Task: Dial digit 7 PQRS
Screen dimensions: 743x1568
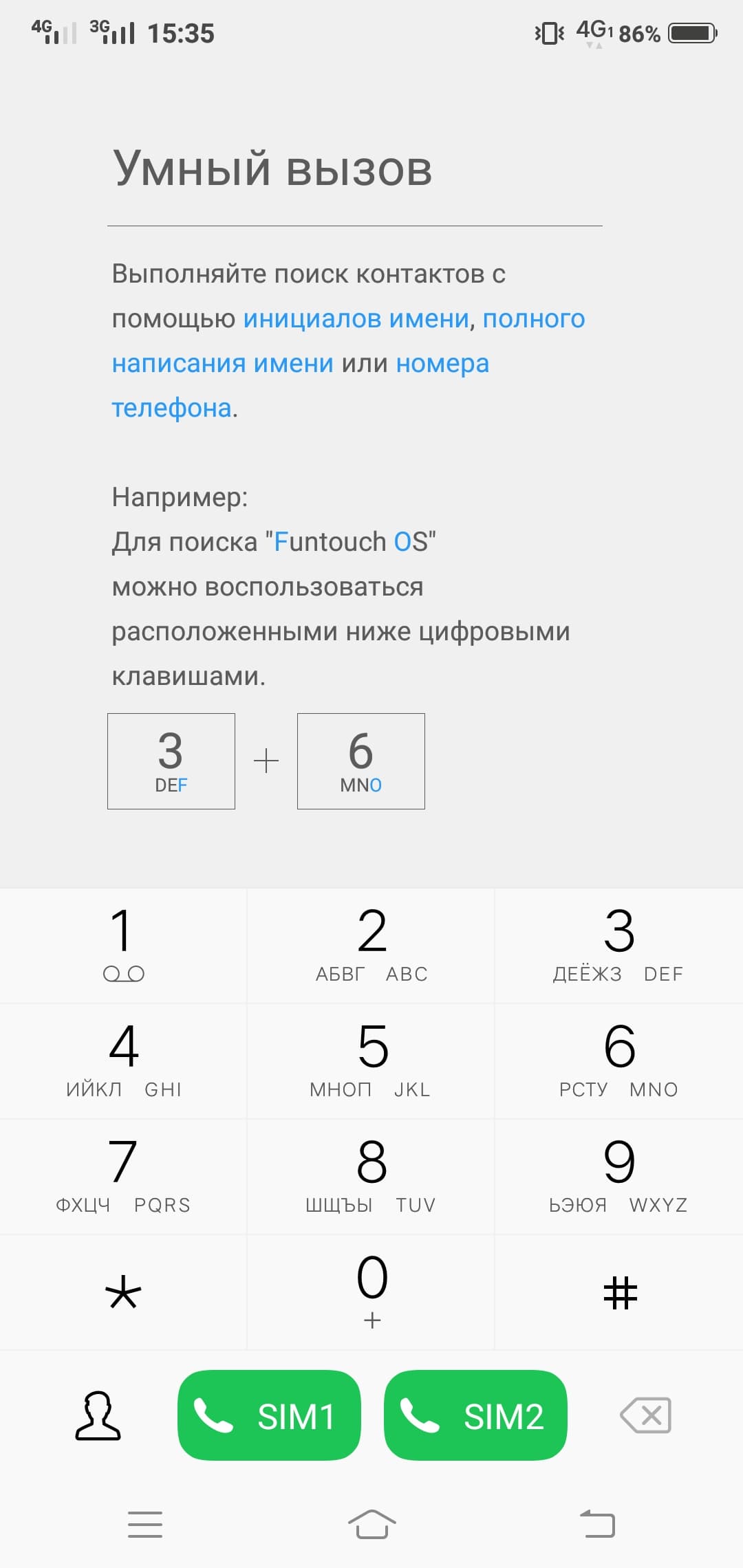Action: tap(123, 1176)
